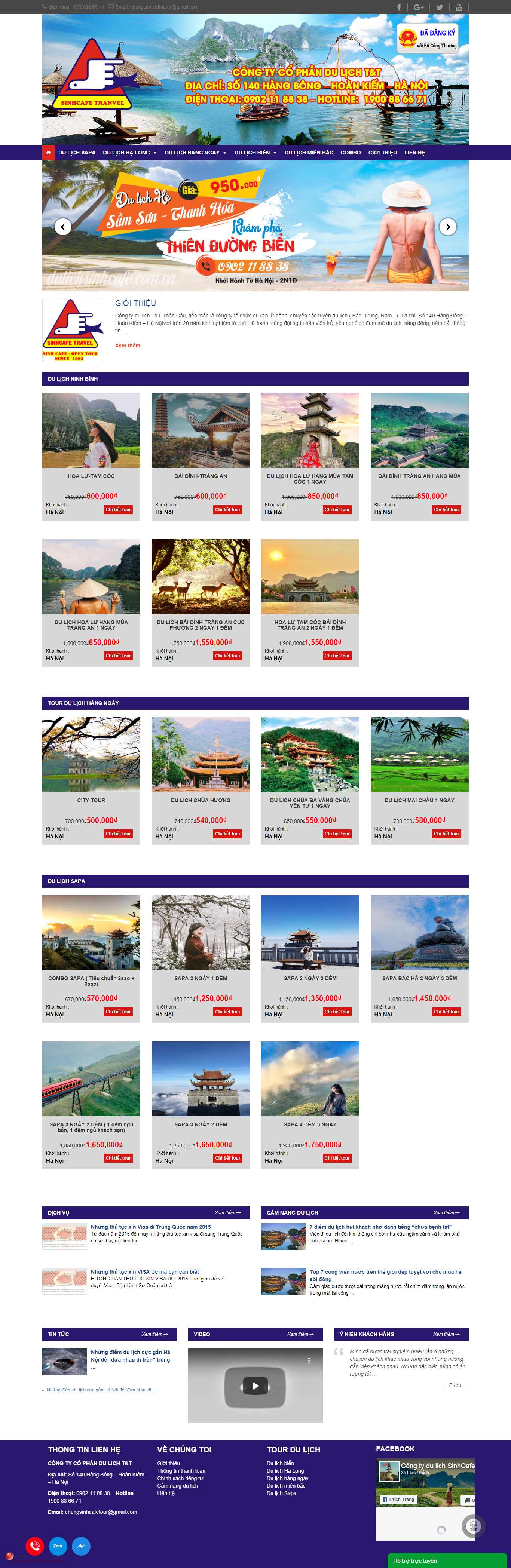The width and height of the screenshot is (511, 1568).
Task: Show the previous slider banner
Action: pos(63,227)
